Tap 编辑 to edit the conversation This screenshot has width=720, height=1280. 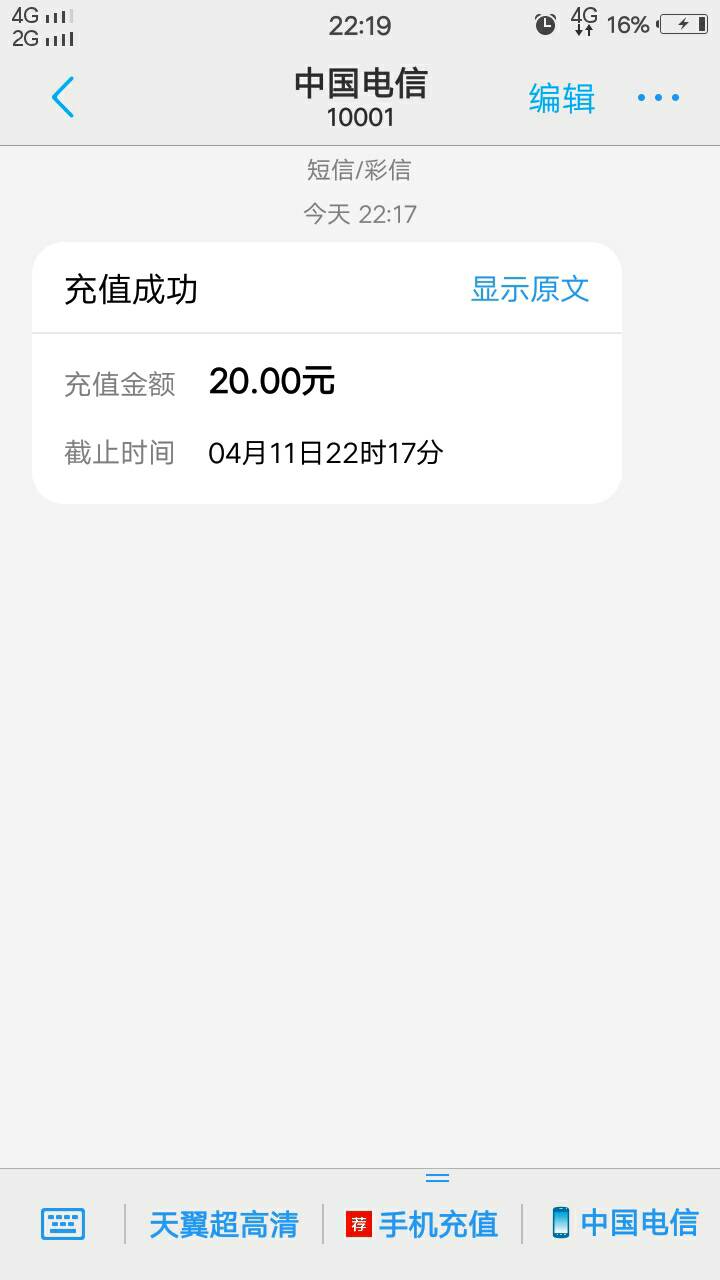[562, 98]
